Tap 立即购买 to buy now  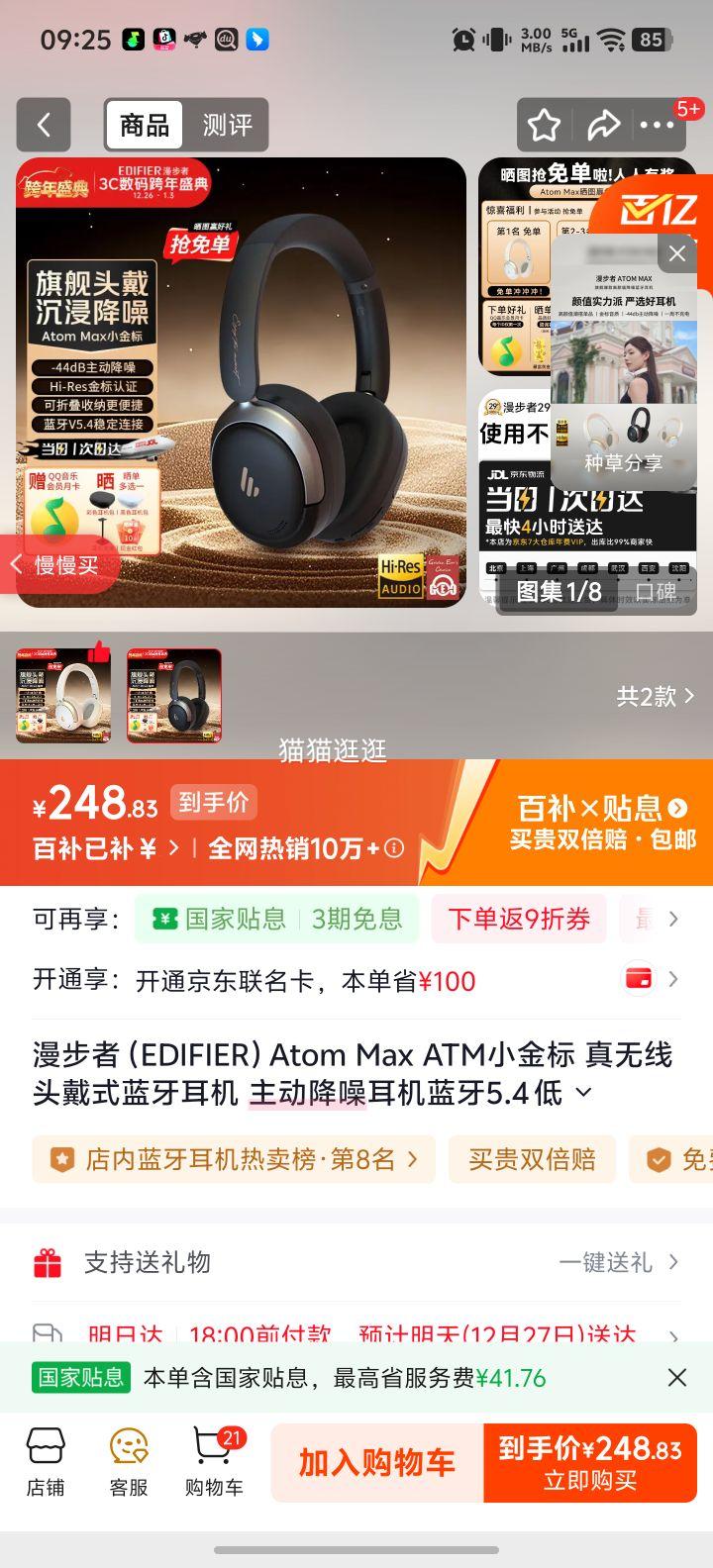(596, 1482)
